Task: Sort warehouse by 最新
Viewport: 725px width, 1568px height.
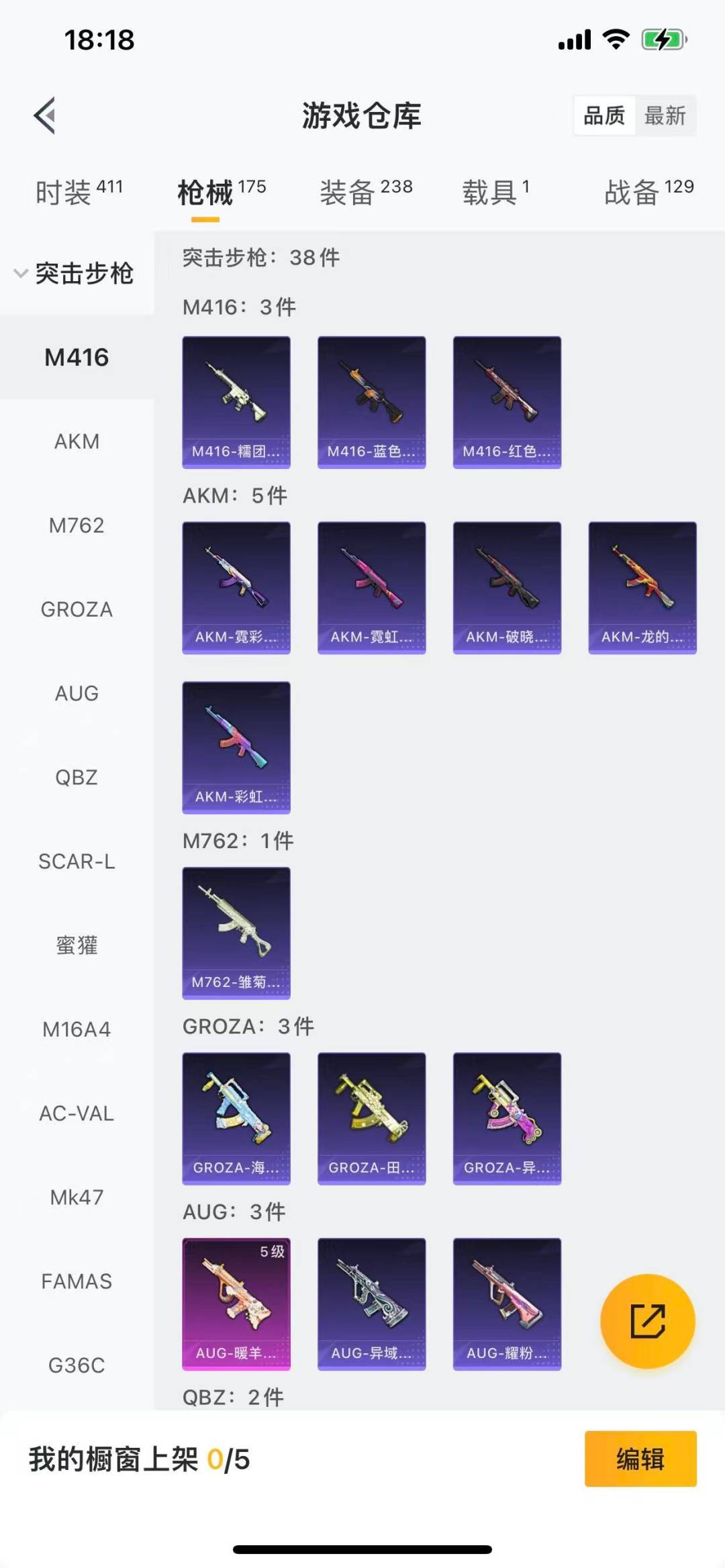Action: coord(665,115)
